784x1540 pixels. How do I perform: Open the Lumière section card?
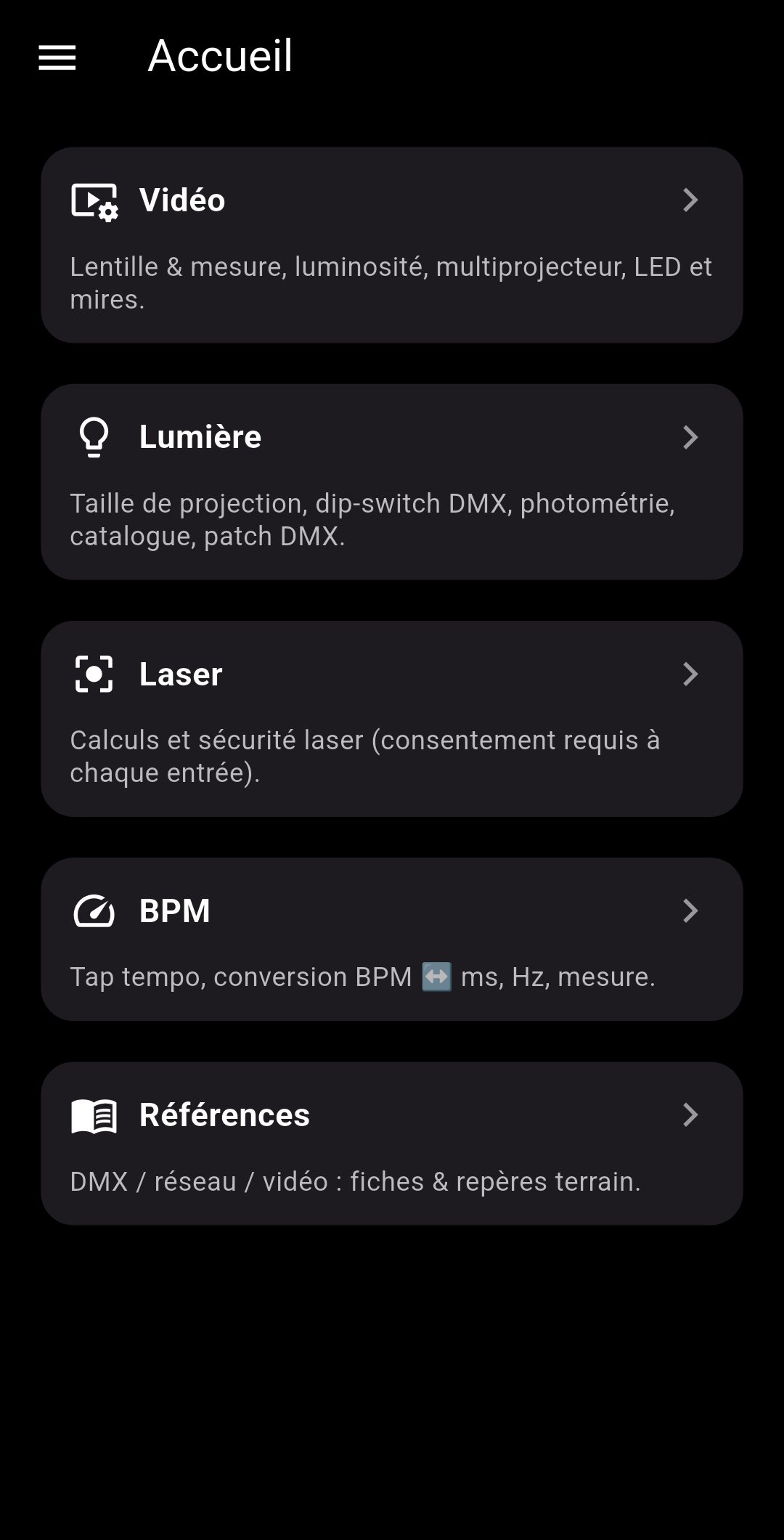[392, 481]
